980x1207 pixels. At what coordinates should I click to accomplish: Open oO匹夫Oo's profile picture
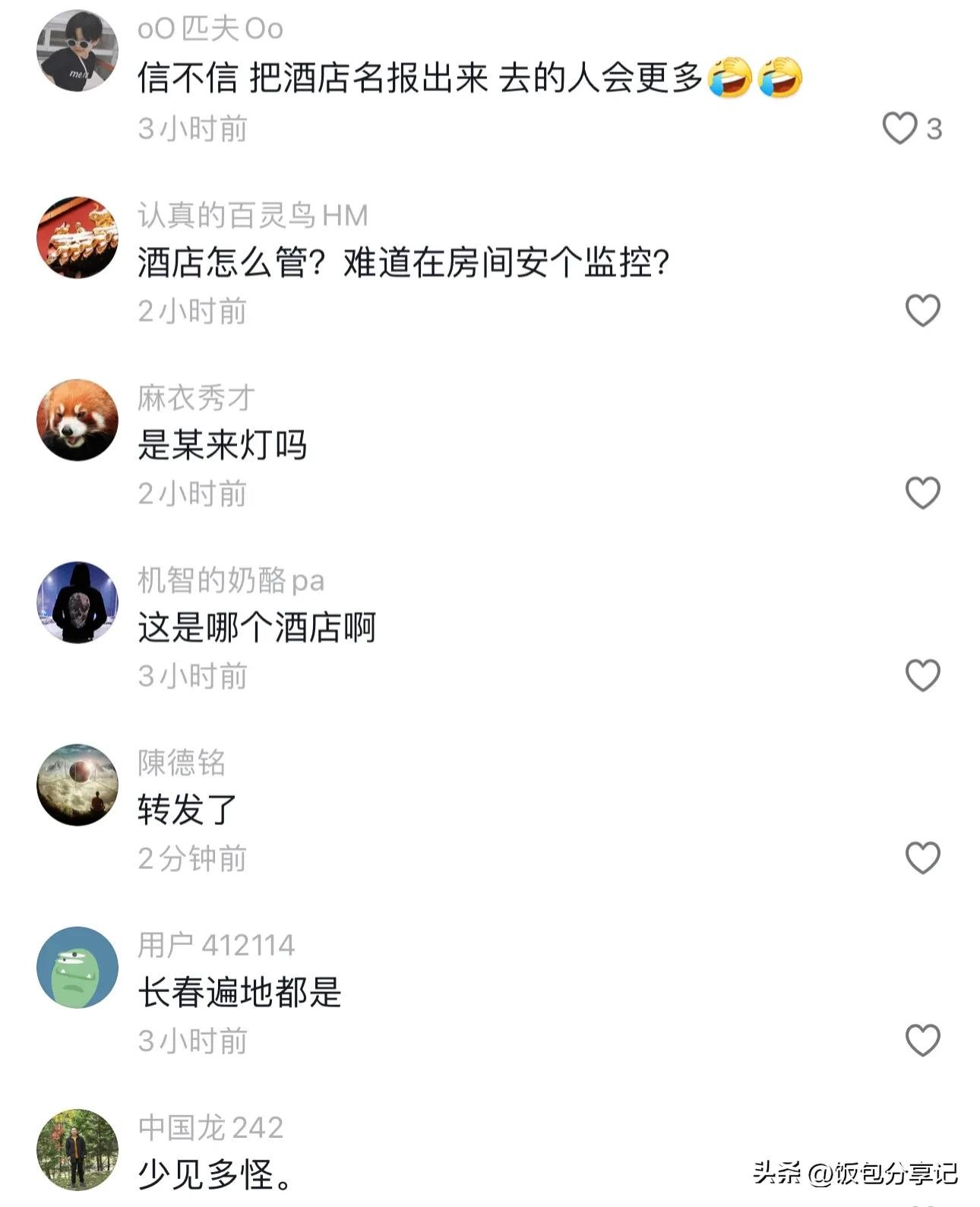(77, 51)
